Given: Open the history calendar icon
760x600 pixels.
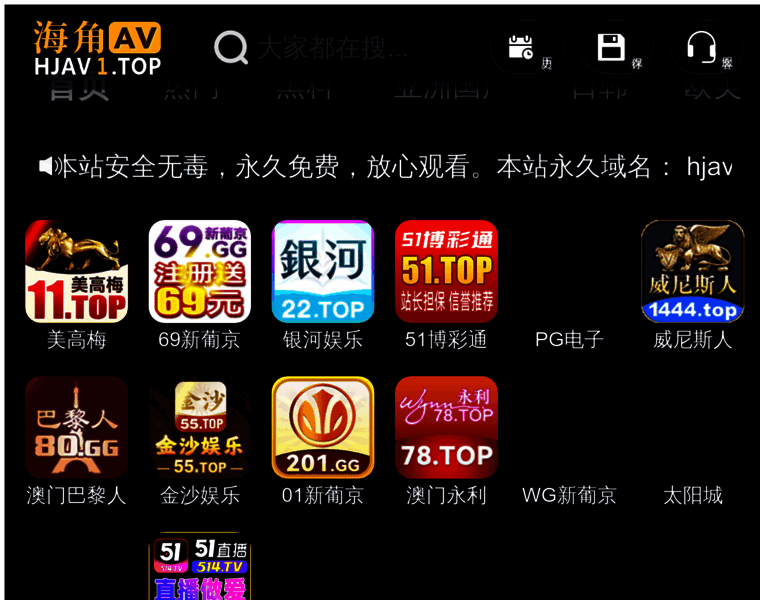Looking at the screenshot, I should pyautogui.click(x=521, y=47).
